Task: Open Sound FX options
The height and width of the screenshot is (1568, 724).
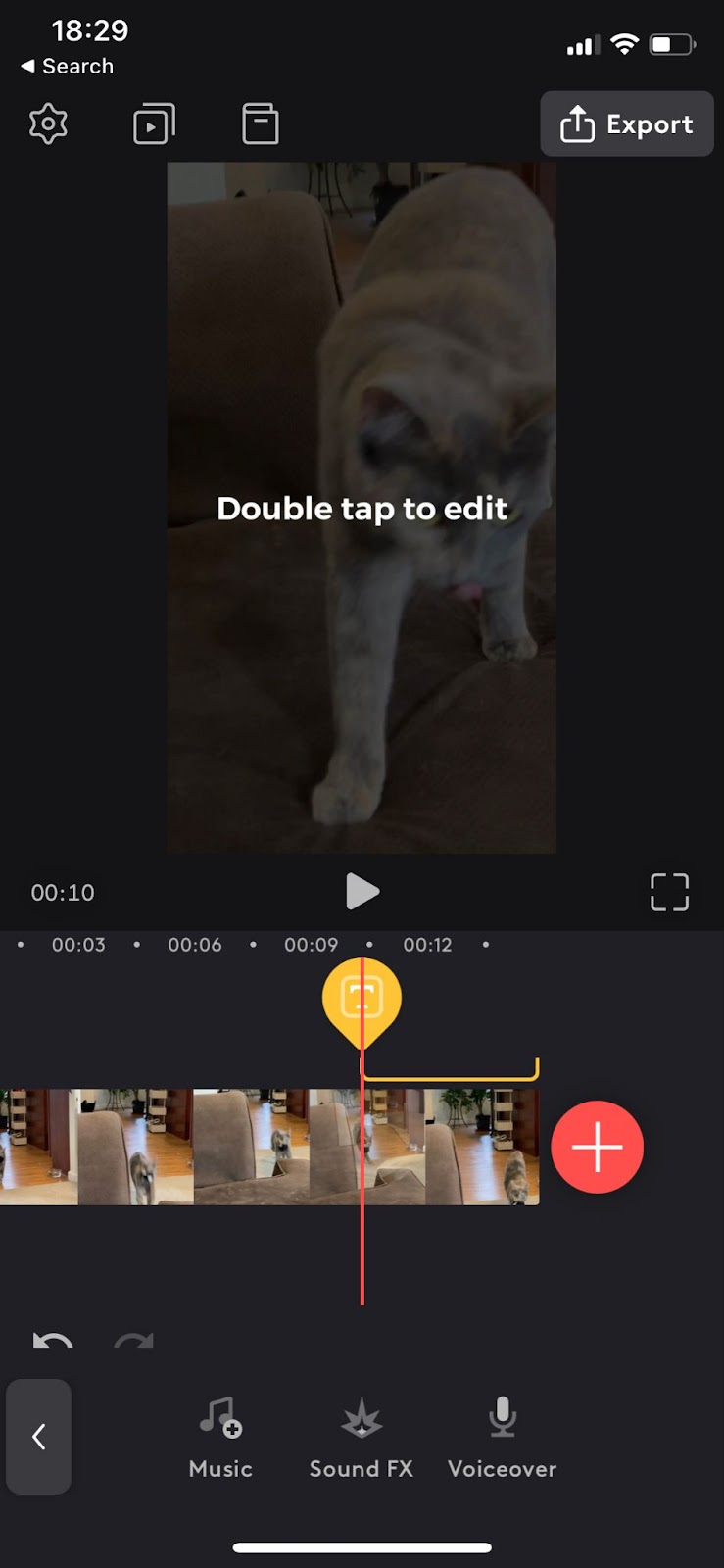Action: pos(361,1438)
